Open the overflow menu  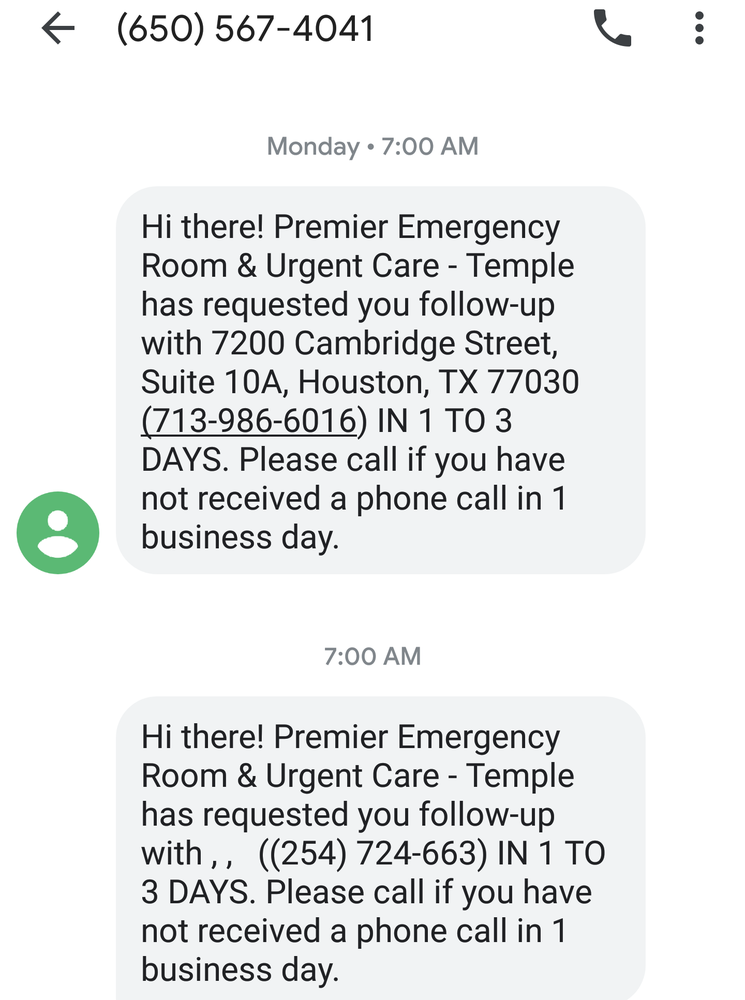coord(699,29)
